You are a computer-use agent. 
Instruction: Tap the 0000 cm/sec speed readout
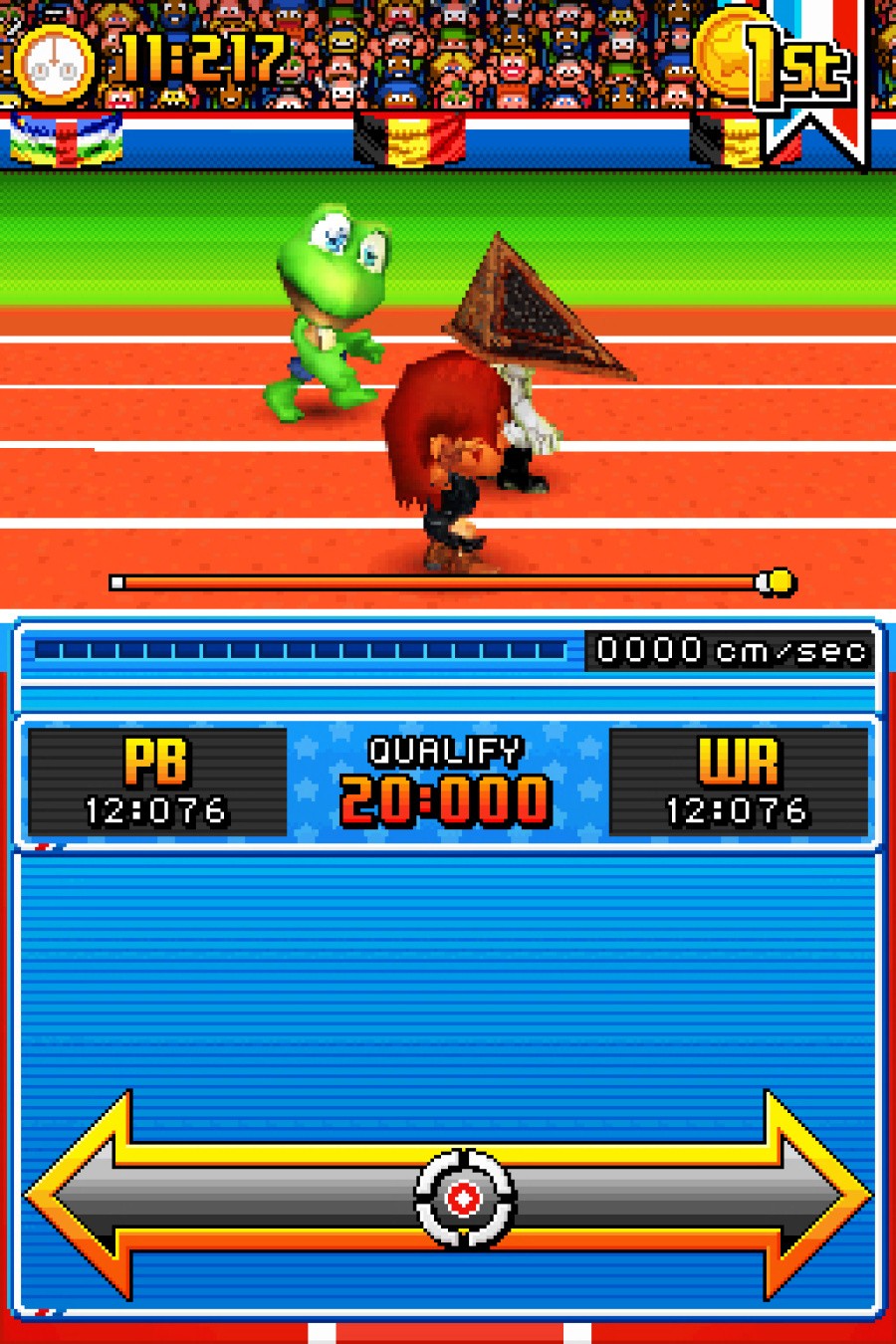click(732, 651)
